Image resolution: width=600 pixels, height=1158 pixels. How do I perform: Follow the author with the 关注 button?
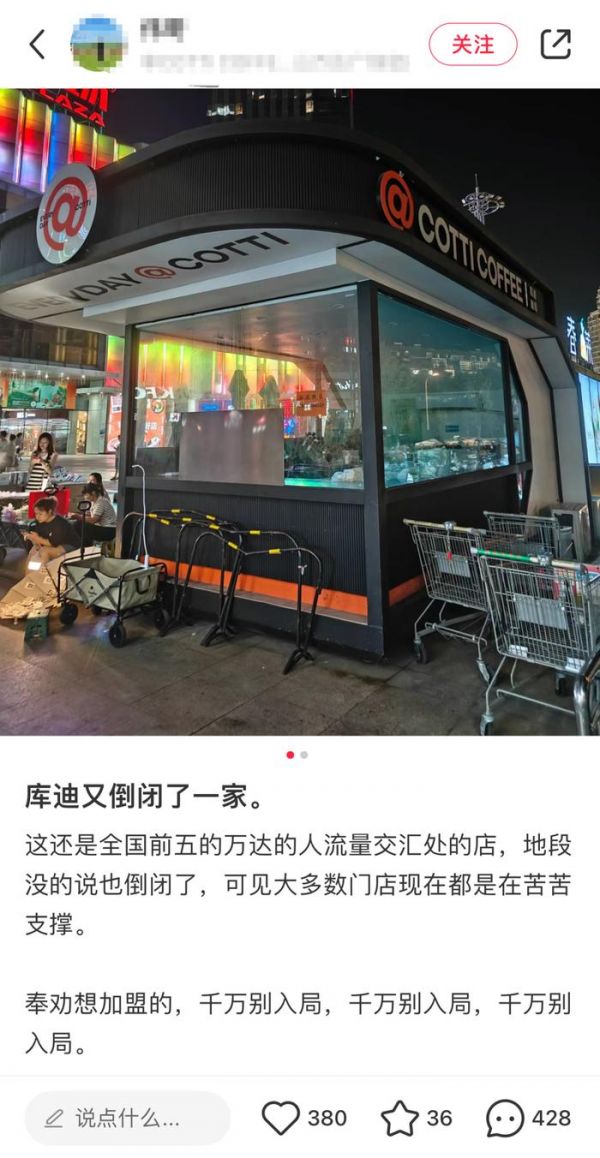coord(473,44)
